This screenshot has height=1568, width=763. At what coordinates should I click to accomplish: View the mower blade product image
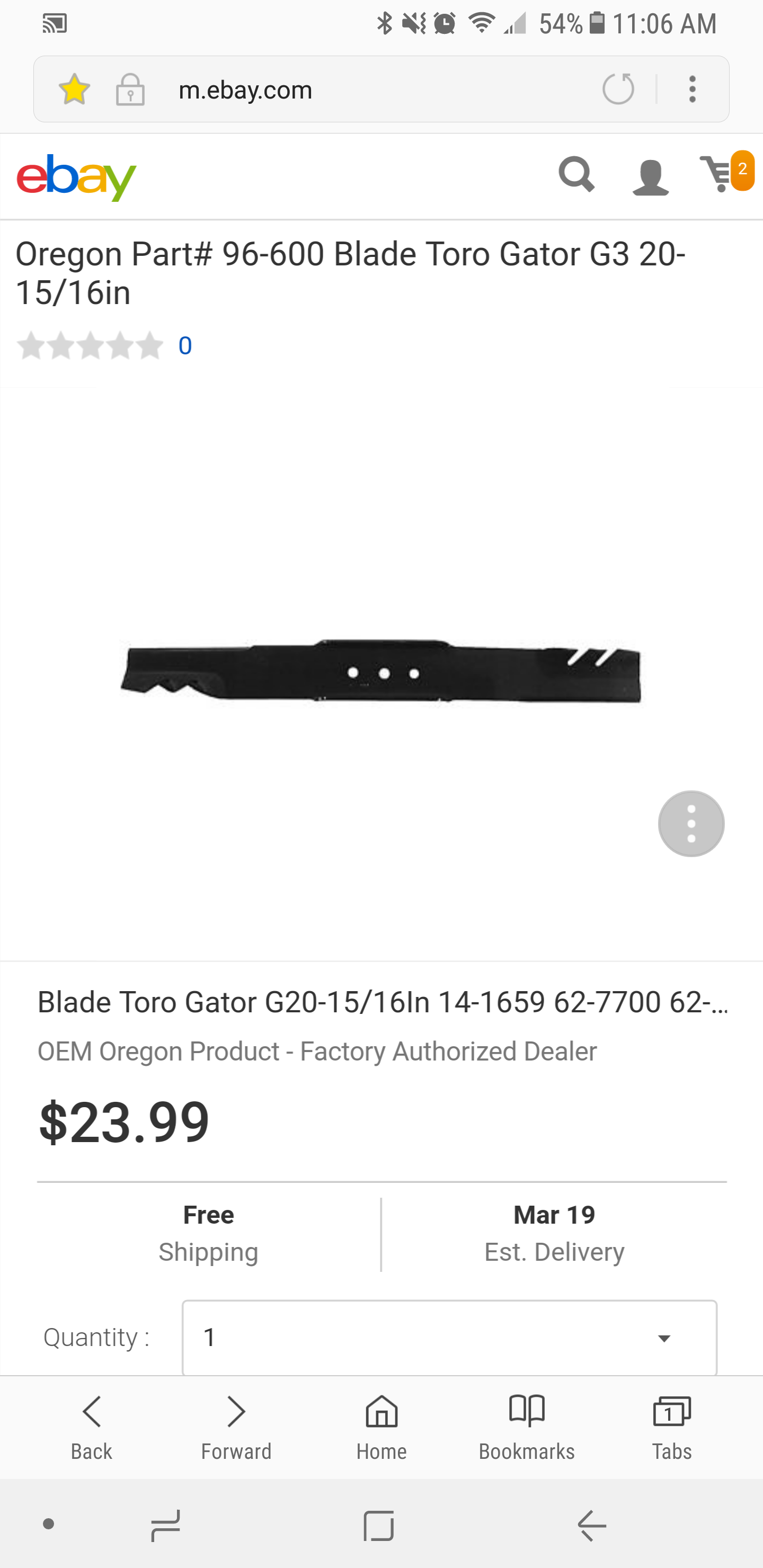pos(380,672)
